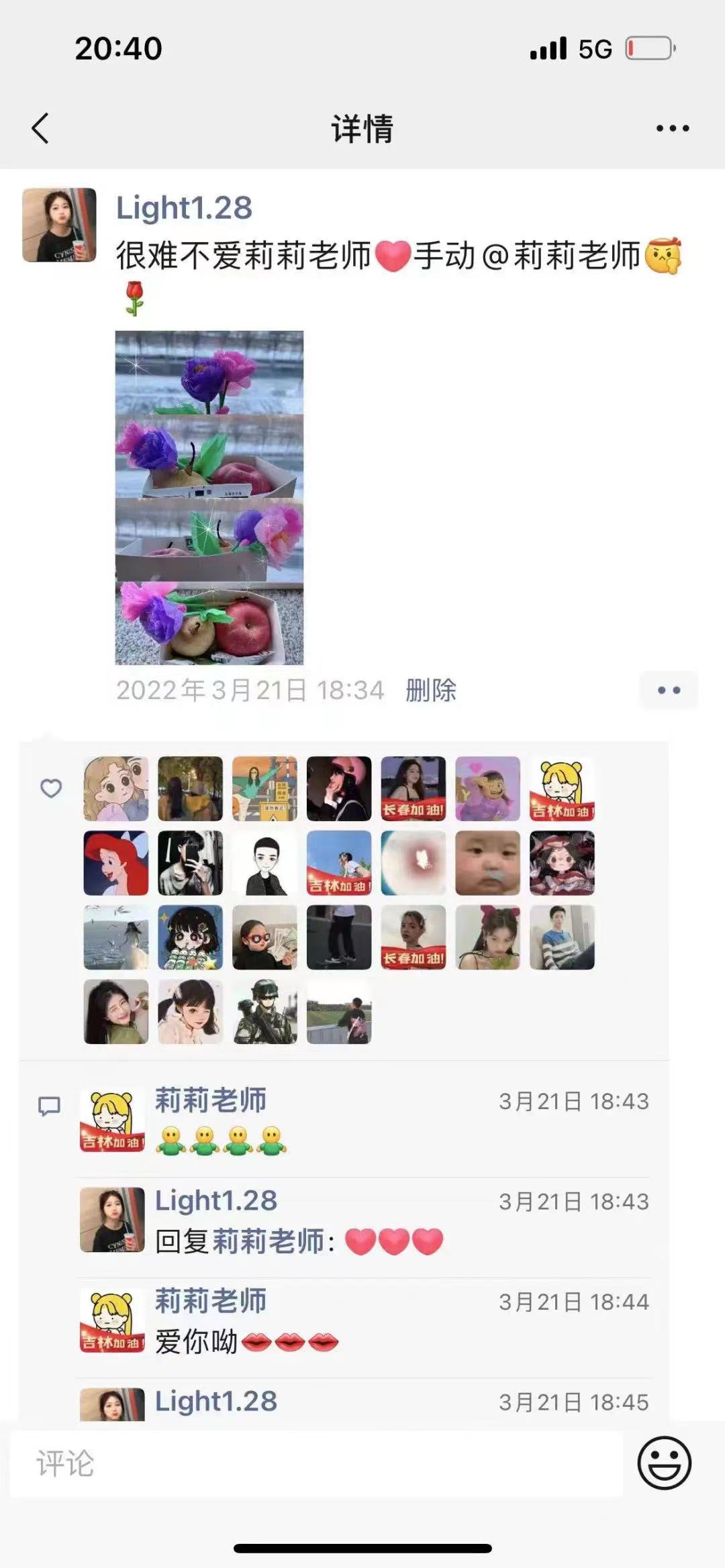Open the red-haired mermaid liker's profile
This screenshot has width=725, height=1568.
[115, 863]
